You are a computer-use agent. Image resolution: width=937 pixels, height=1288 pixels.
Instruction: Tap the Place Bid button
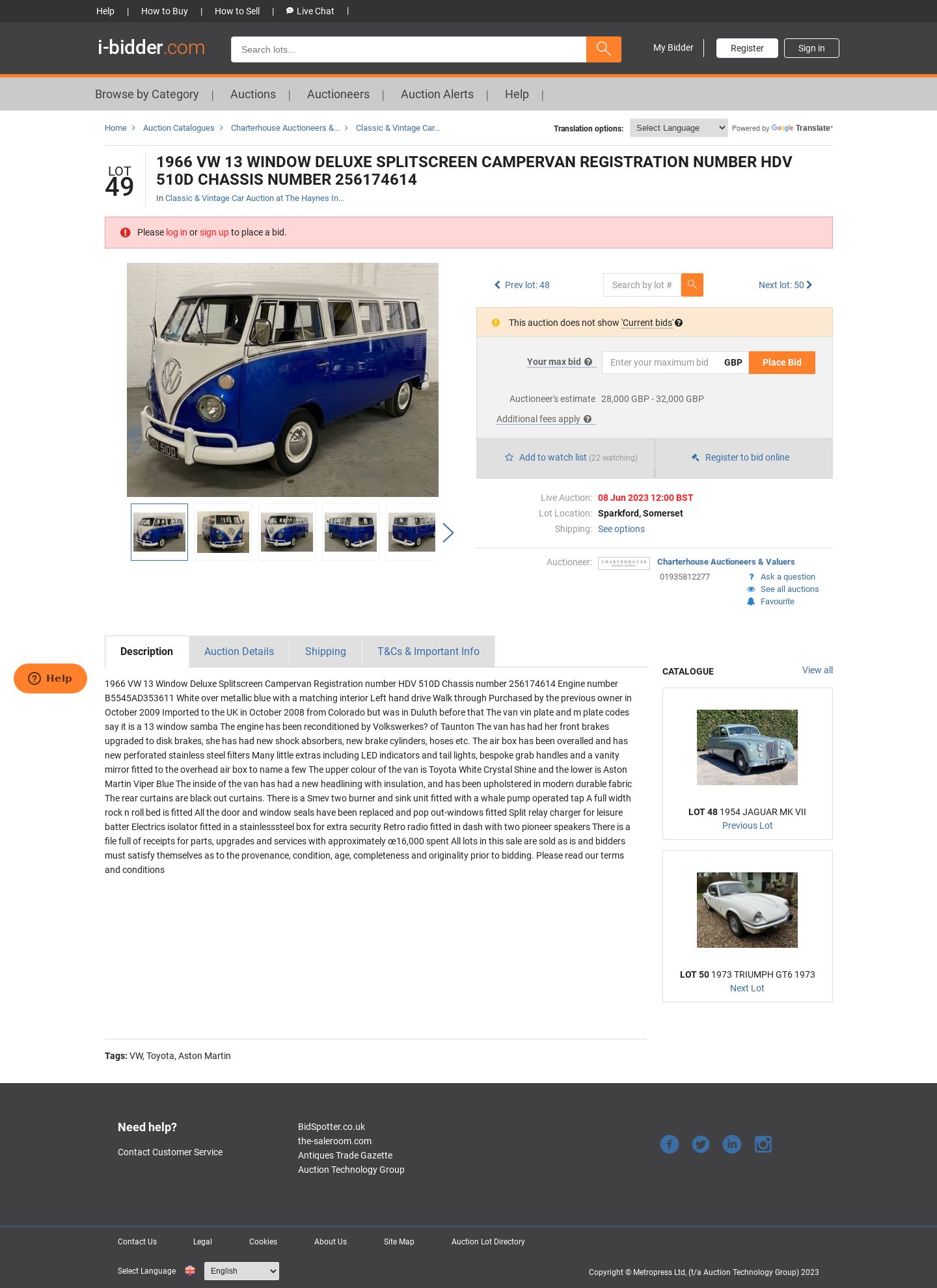[x=781, y=362]
